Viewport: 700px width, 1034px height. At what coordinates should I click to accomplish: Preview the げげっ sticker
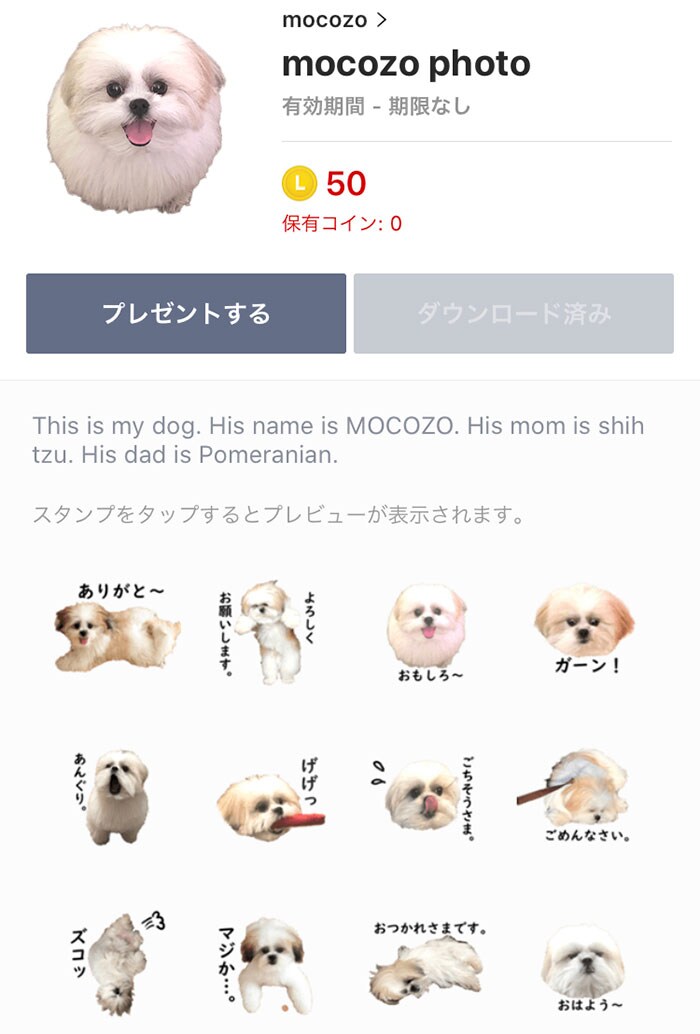coord(266,798)
